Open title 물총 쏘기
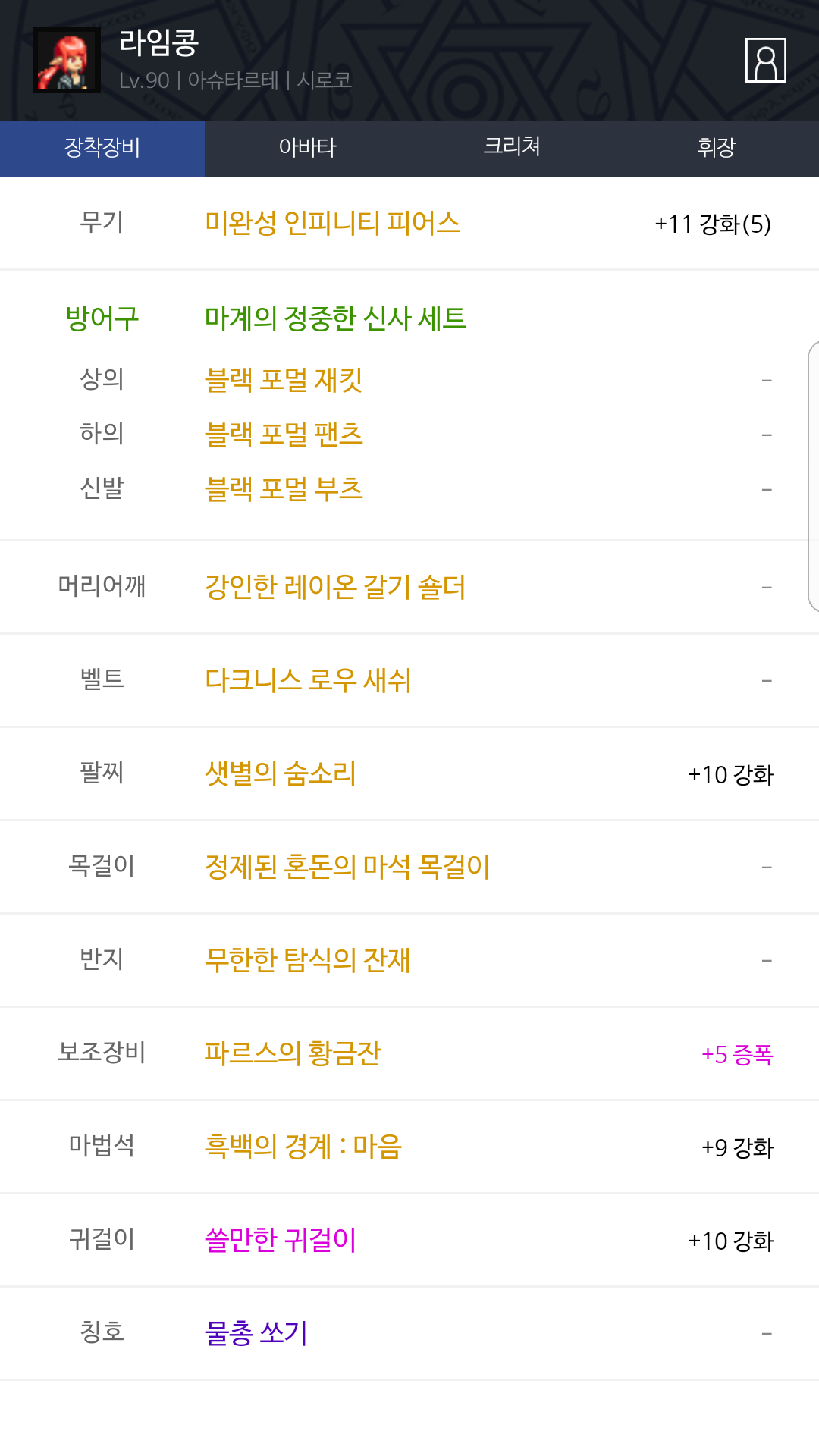 256,1332
